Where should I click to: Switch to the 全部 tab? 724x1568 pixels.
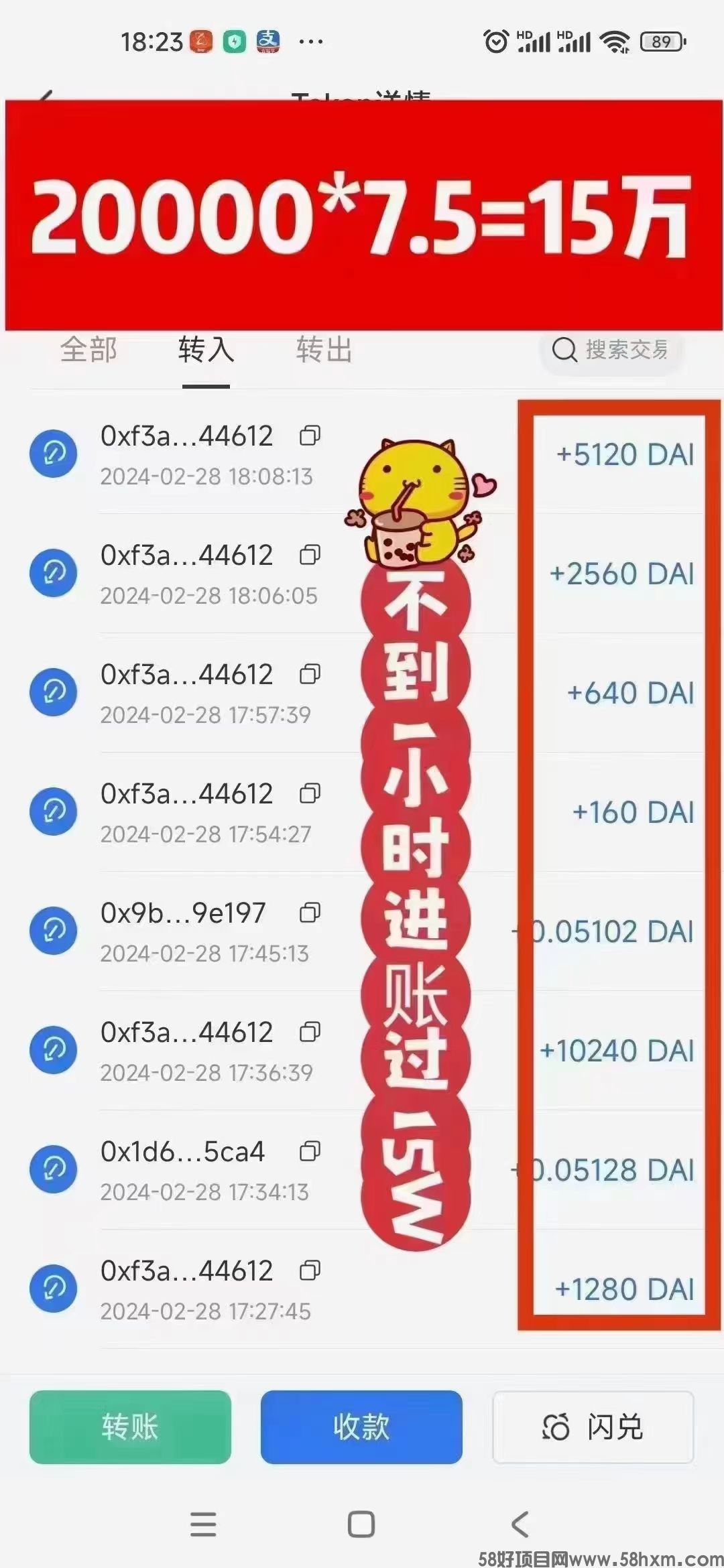[88, 350]
